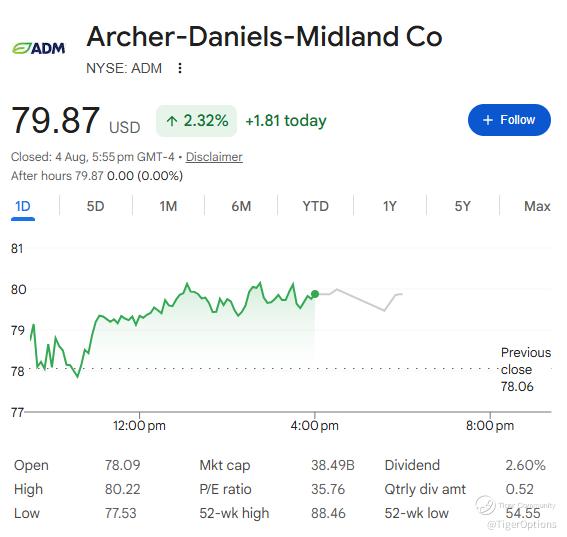This screenshot has height=537, width=567.
Task: Open the Disclaimer link
Action: point(214,157)
